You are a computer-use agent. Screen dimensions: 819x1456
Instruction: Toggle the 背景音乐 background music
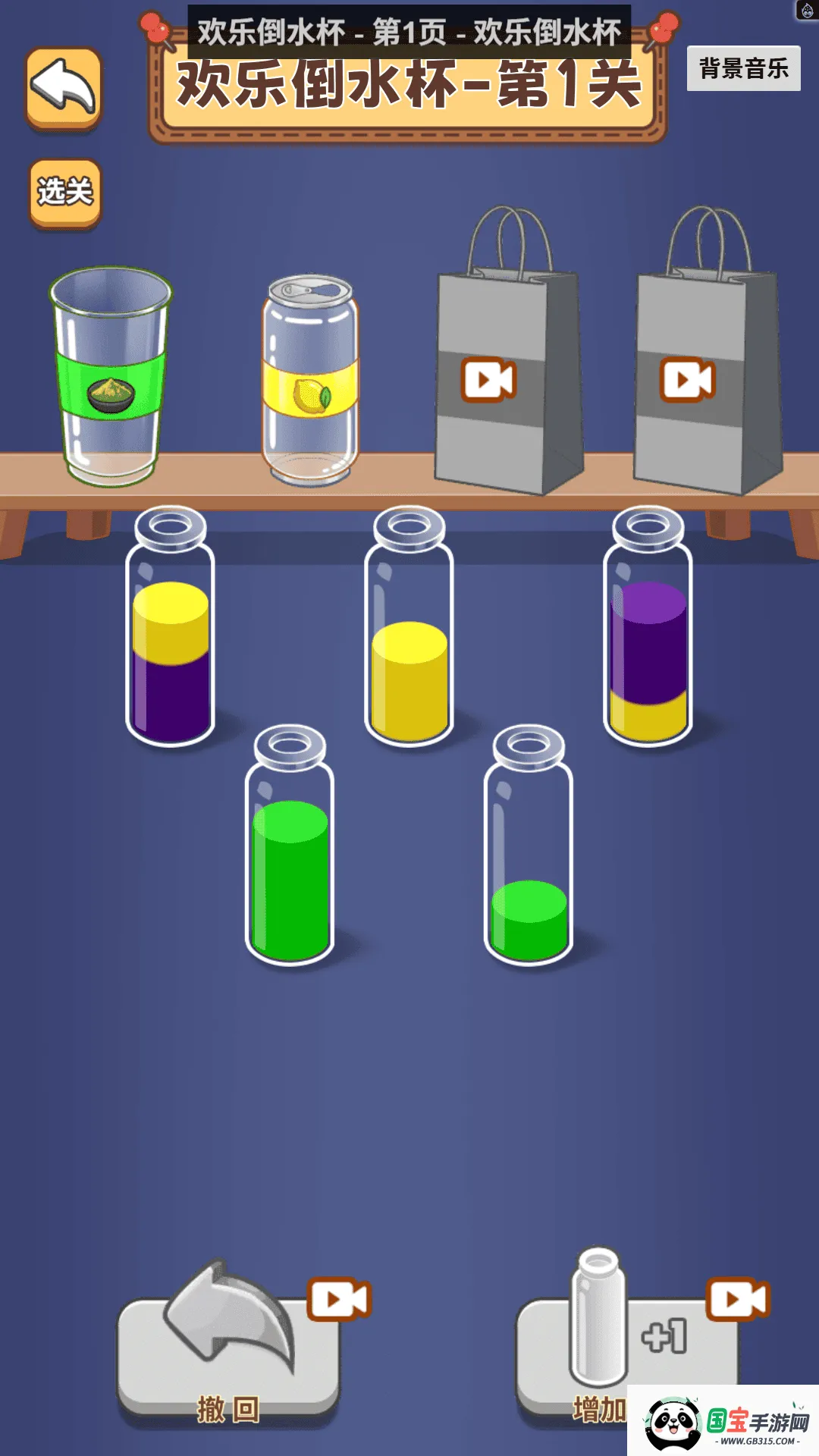(743, 69)
